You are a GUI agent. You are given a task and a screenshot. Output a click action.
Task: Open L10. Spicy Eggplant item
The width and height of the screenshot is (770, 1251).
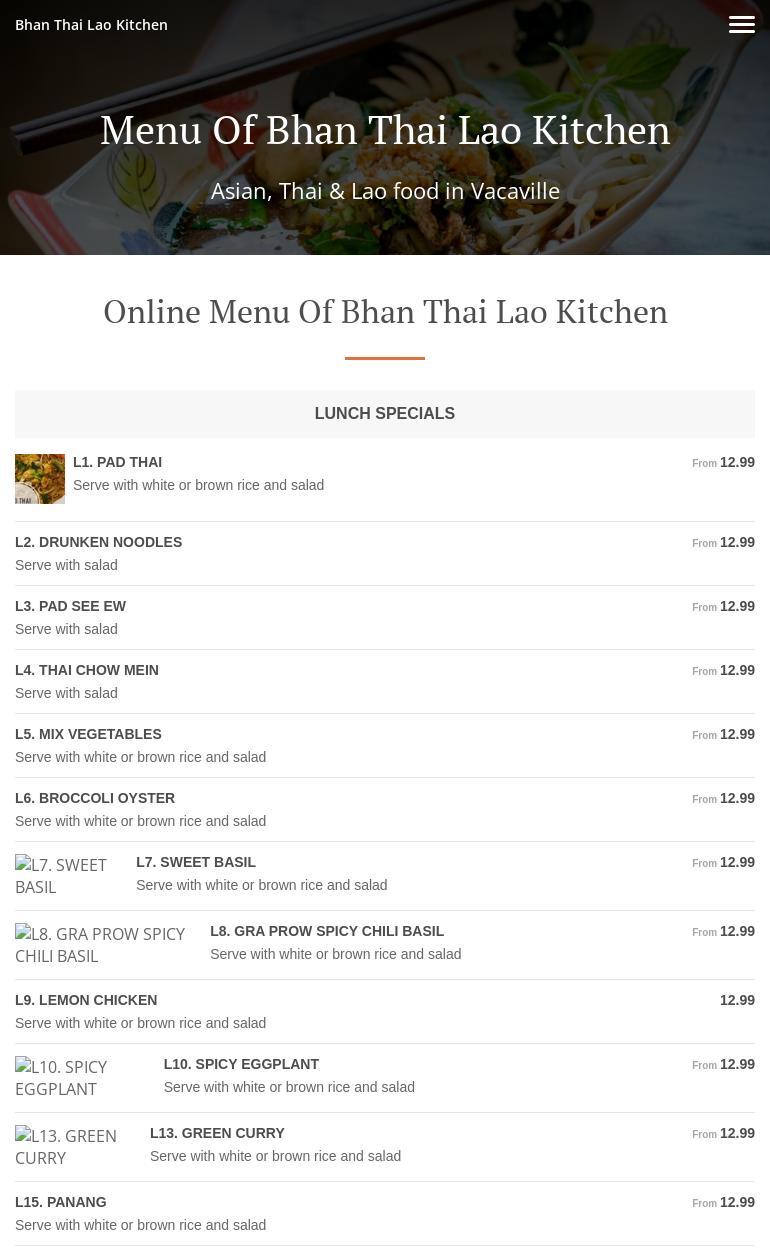tap(241, 1065)
